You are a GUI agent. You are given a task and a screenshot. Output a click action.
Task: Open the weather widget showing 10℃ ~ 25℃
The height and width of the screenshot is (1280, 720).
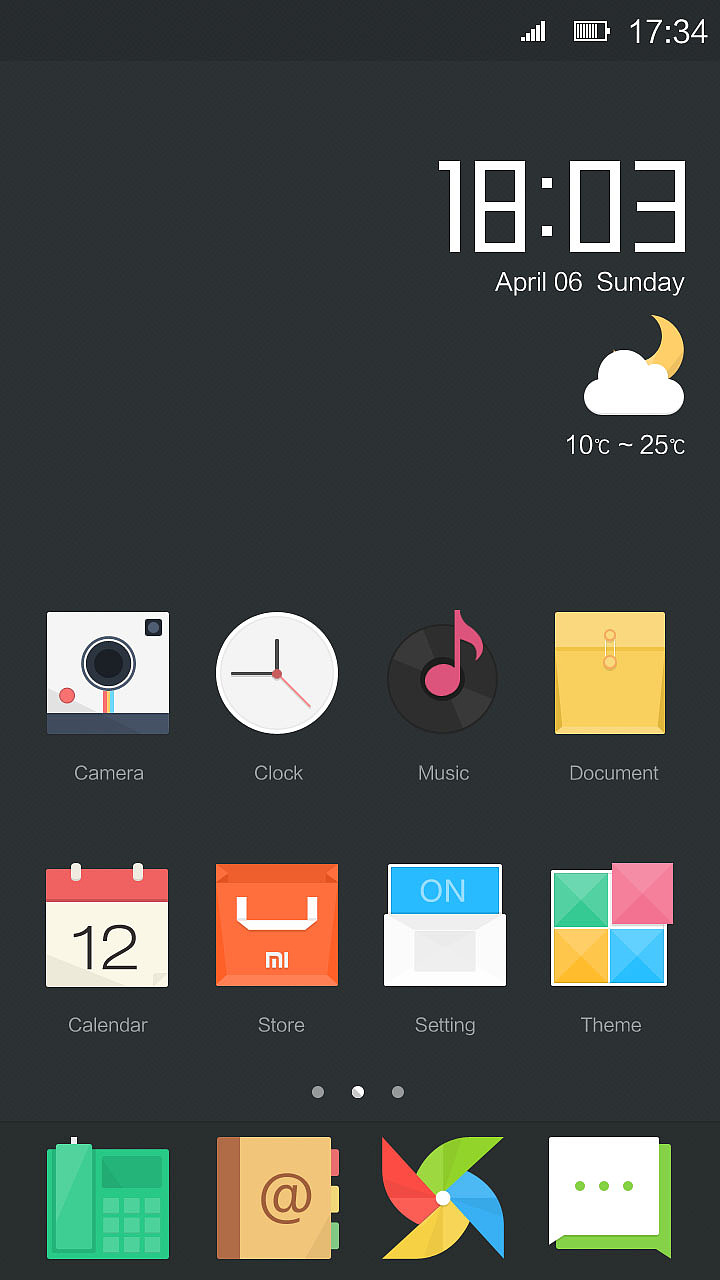pos(626,387)
